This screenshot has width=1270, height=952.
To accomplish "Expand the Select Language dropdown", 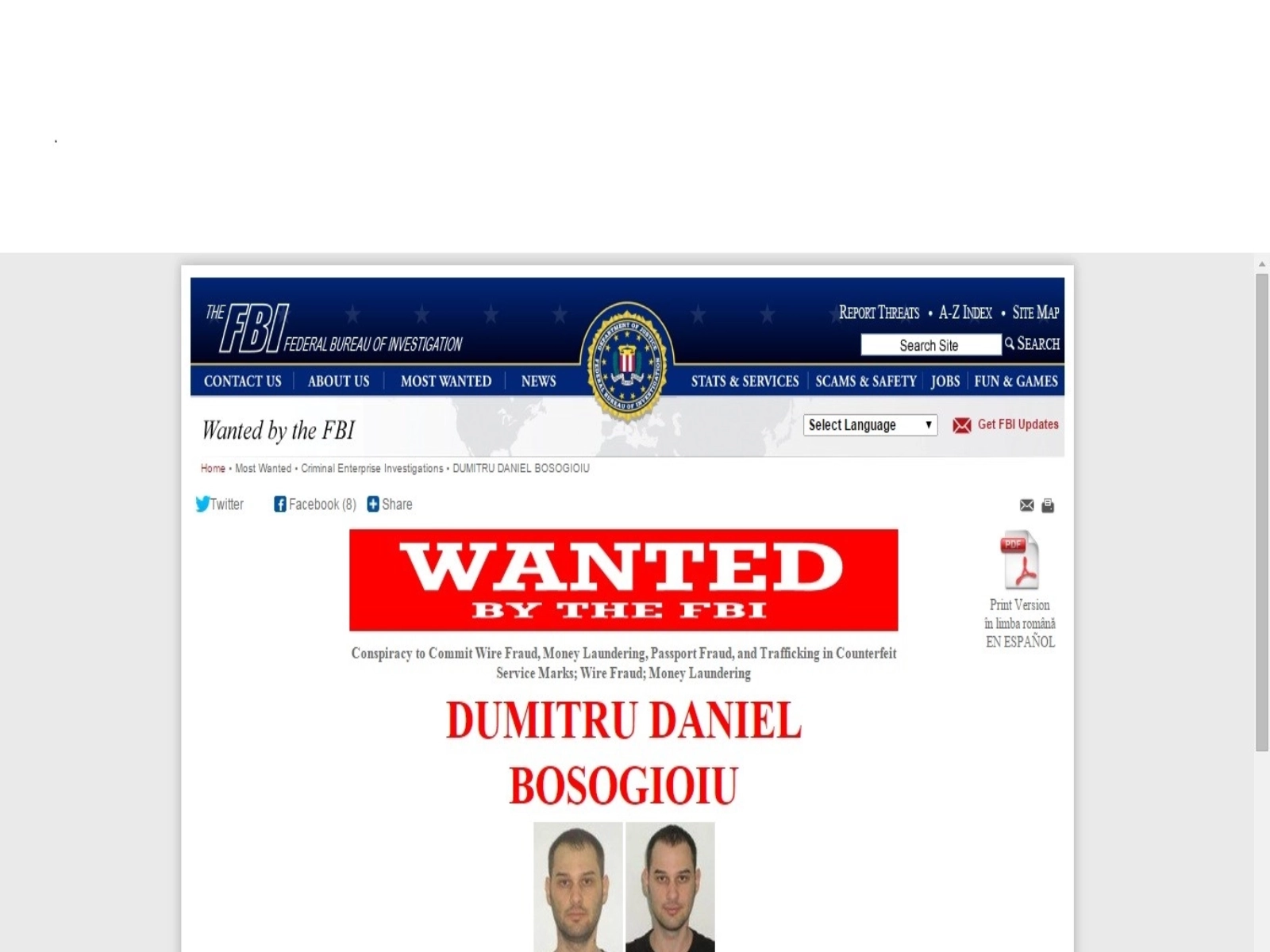I will [870, 425].
